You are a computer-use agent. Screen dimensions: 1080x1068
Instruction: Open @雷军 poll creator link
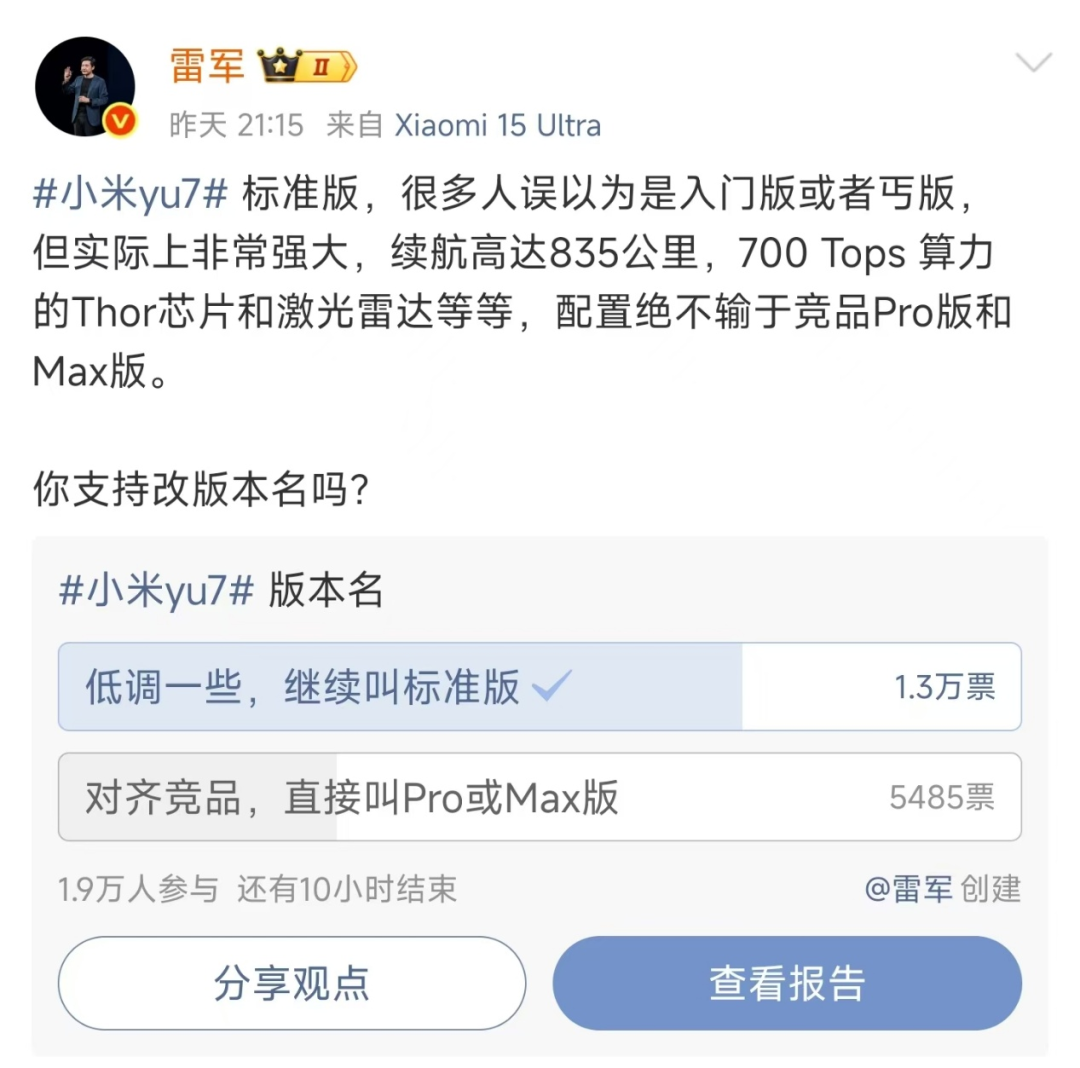pyautogui.click(x=908, y=888)
